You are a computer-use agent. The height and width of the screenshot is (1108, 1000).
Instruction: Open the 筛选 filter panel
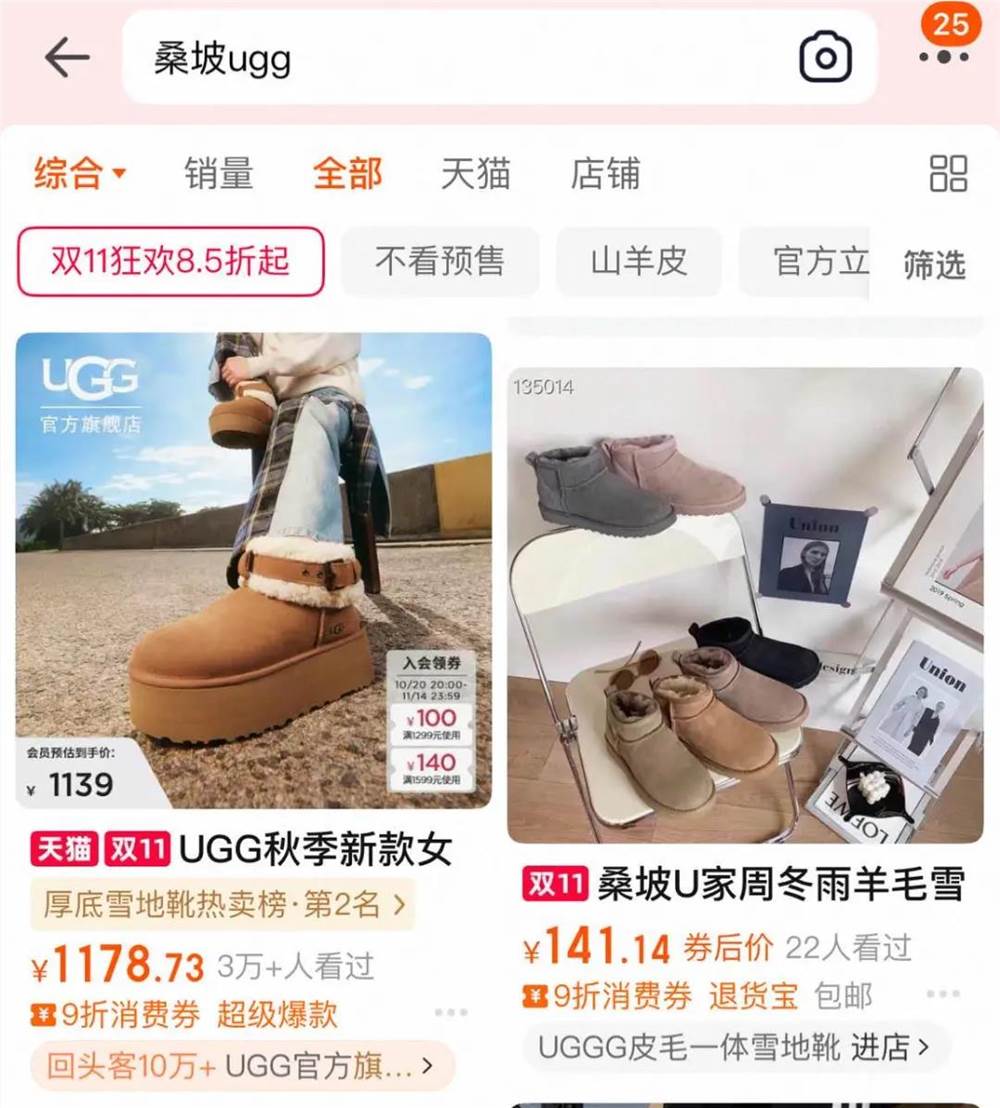click(x=936, y=260)
